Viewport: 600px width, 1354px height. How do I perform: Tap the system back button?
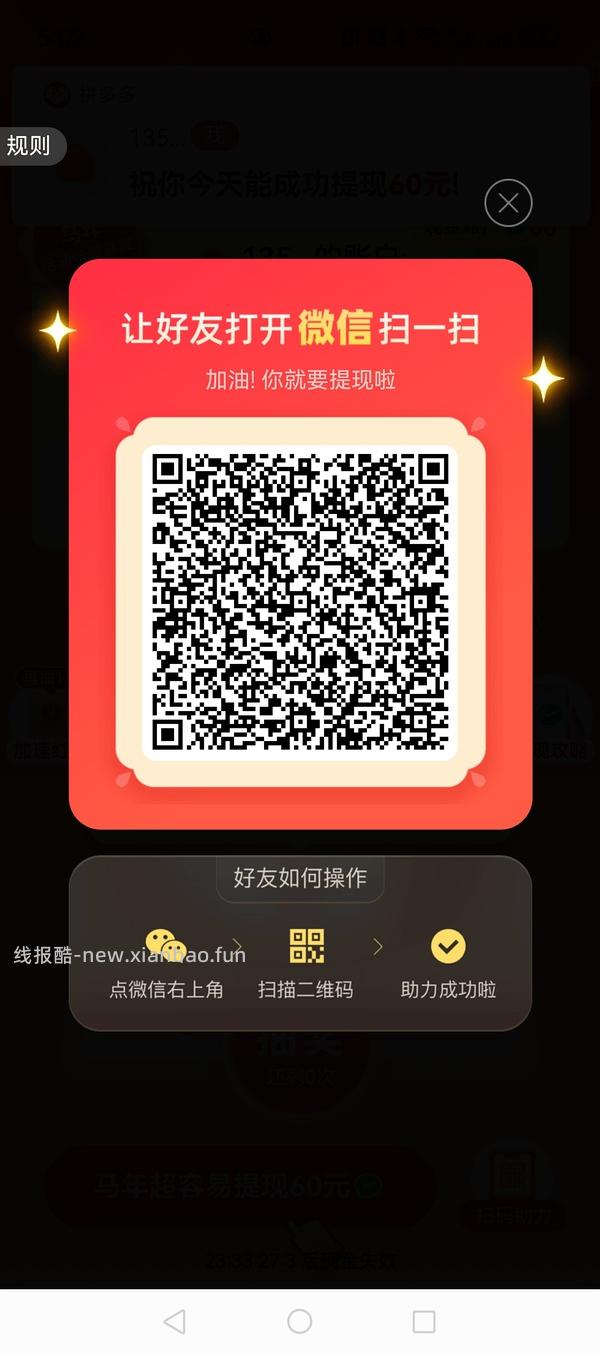175,1321
